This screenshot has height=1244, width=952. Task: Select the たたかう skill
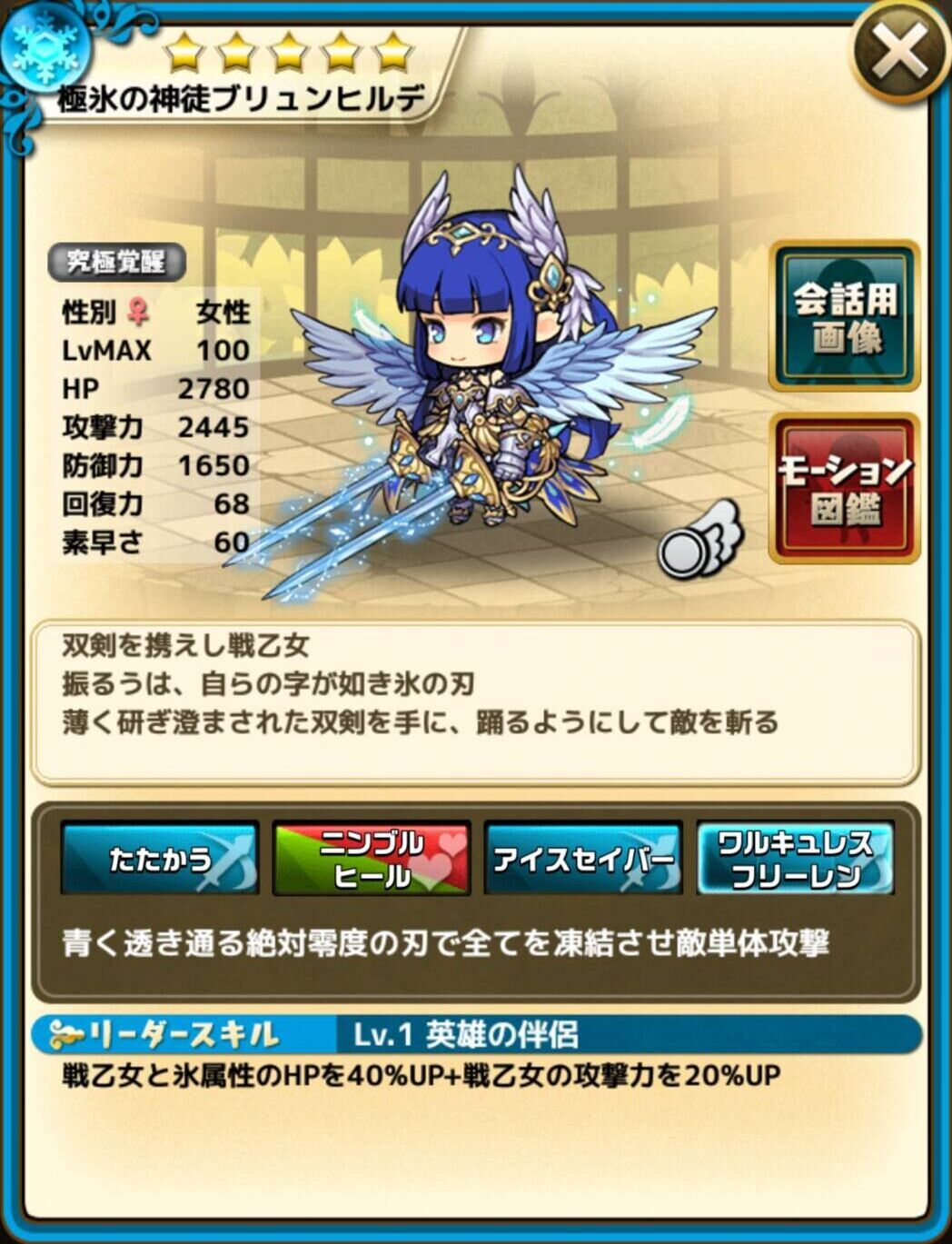(x=160, y=859)
